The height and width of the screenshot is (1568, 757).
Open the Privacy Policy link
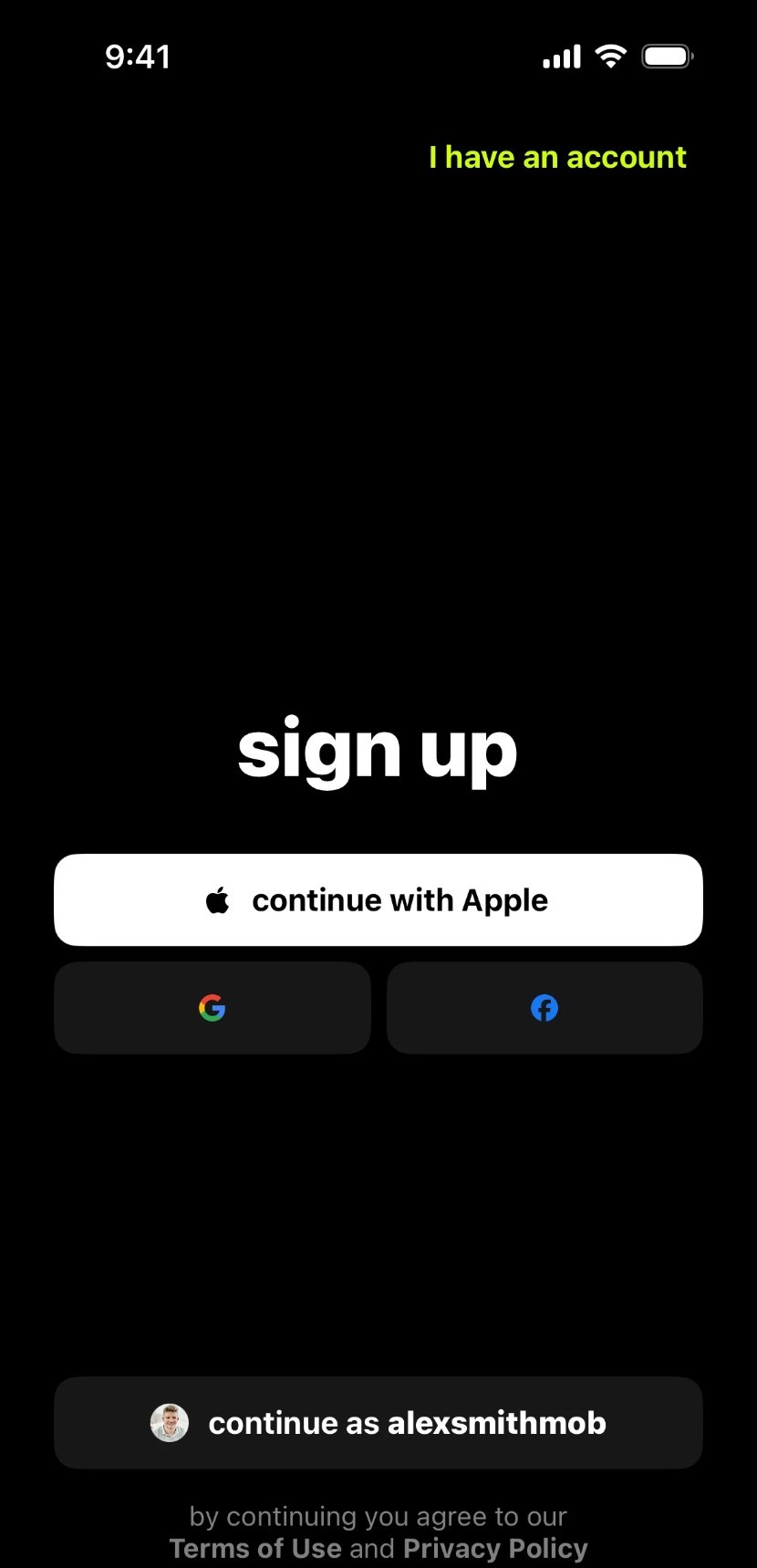coord(495,1549)
